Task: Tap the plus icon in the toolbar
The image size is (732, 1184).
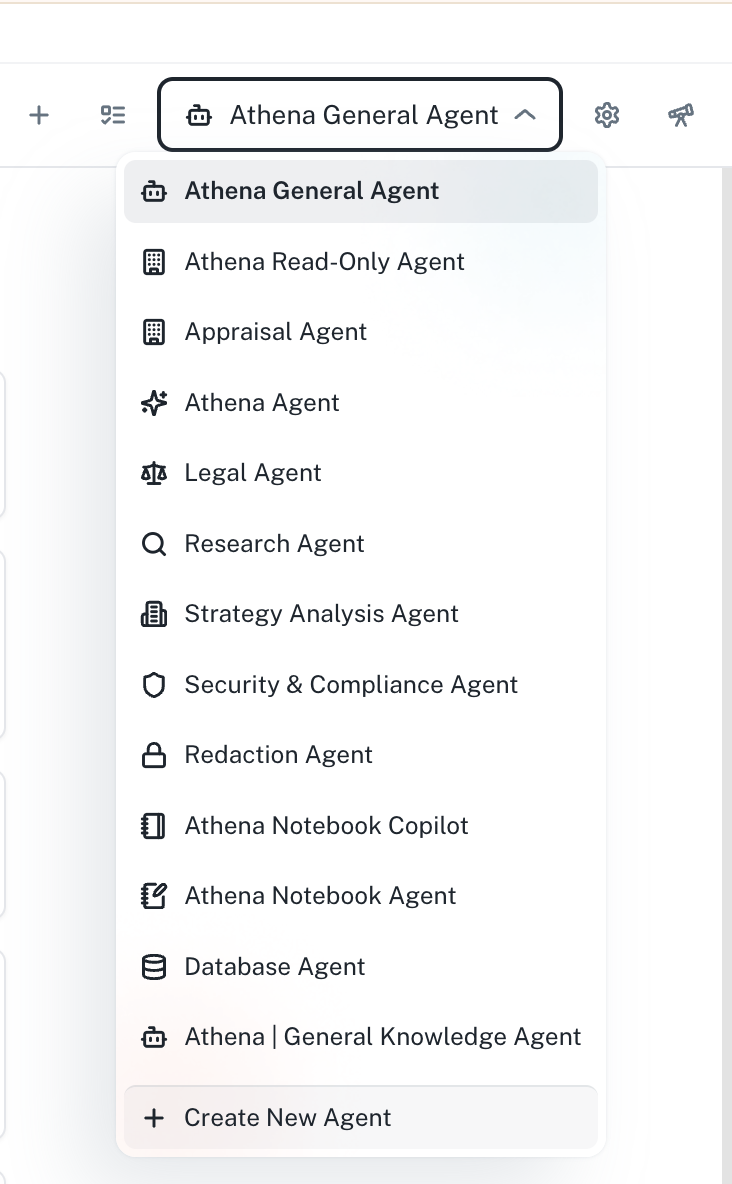Action: [39, 115]
